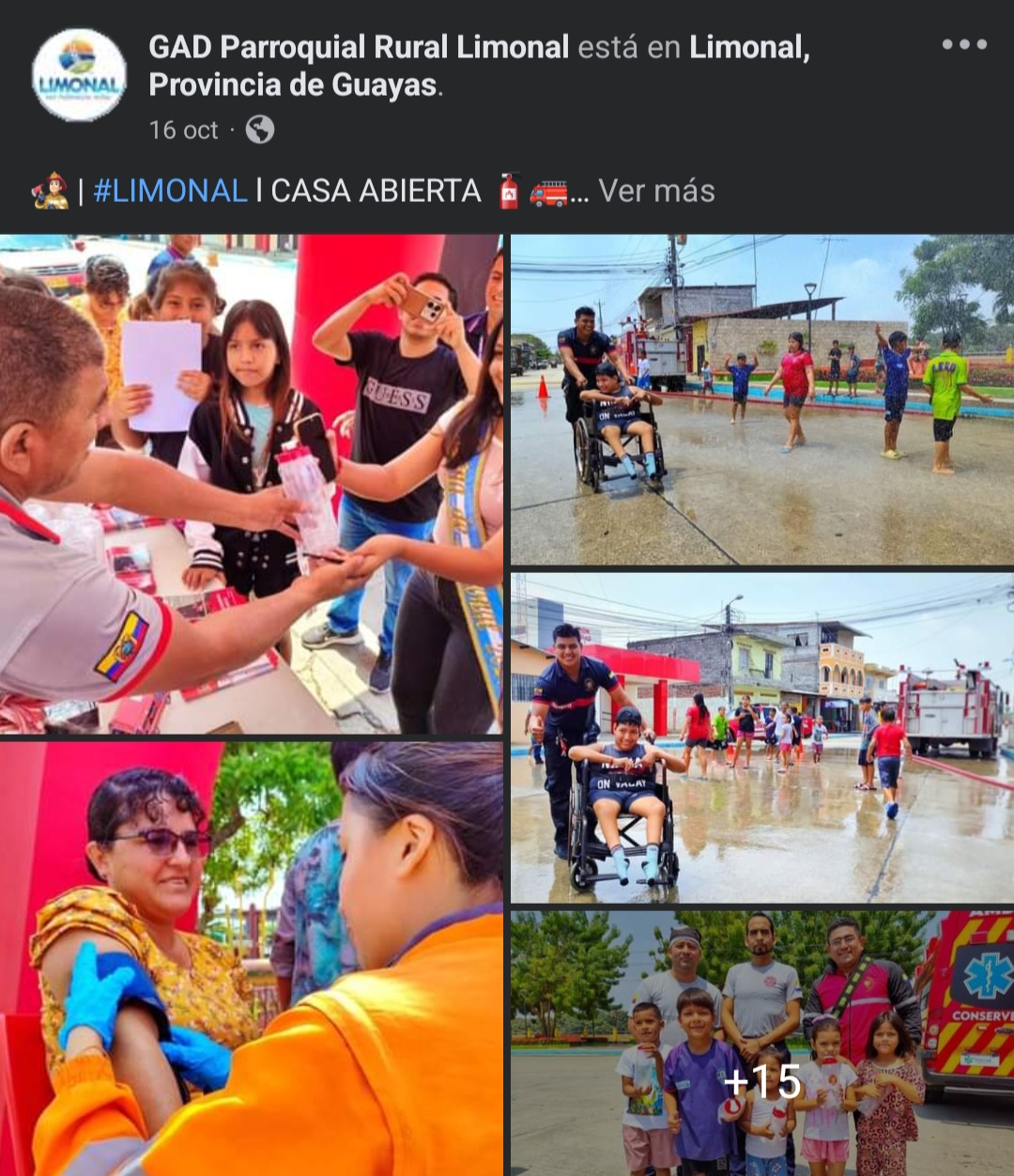Open top photo of boy in wheelchair
Viewport: 1014px width, 1176px height.
click(x=761, y=399)
